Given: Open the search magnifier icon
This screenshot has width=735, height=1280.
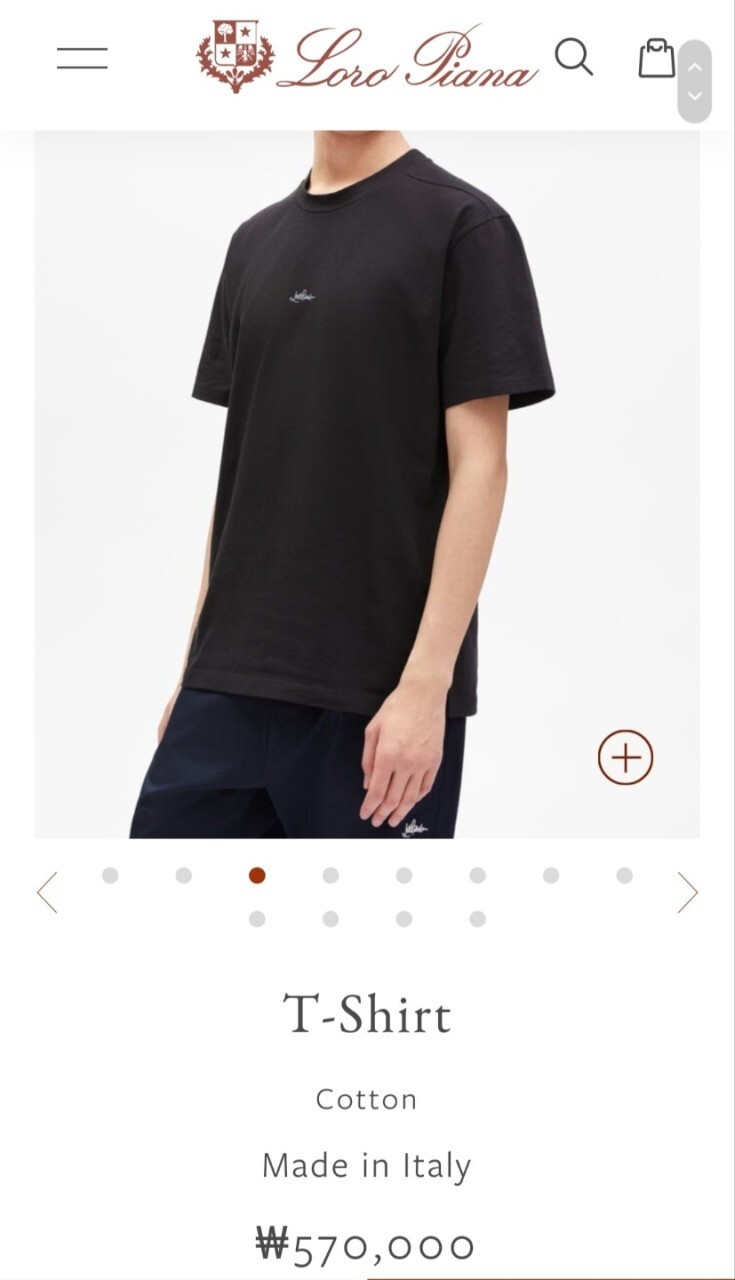Looking at the screenshot, I should pyautogui.click(x=573, y=57).
